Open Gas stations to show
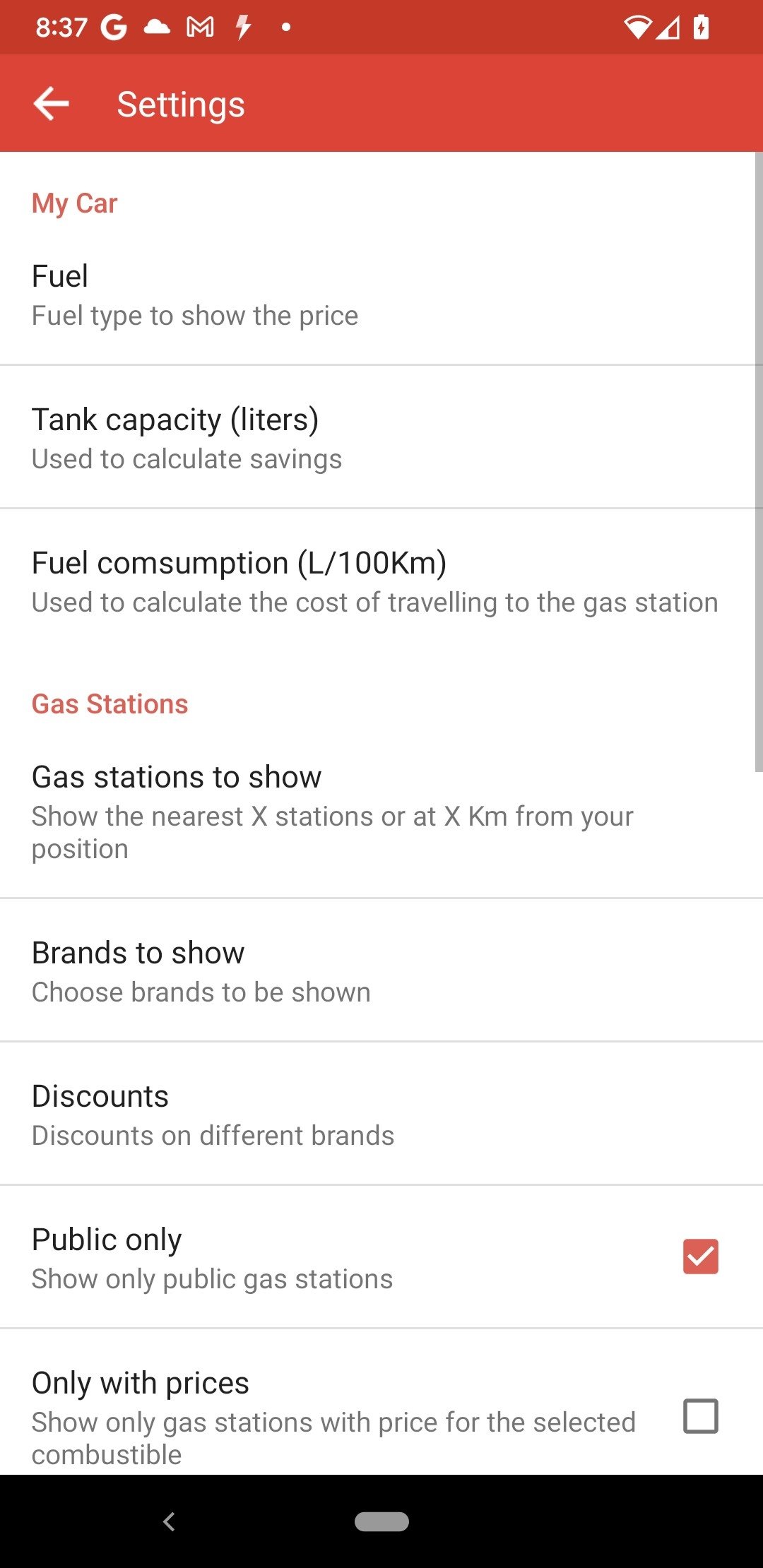The height and width of the screenshot is (1568, 763). (381, 811)
